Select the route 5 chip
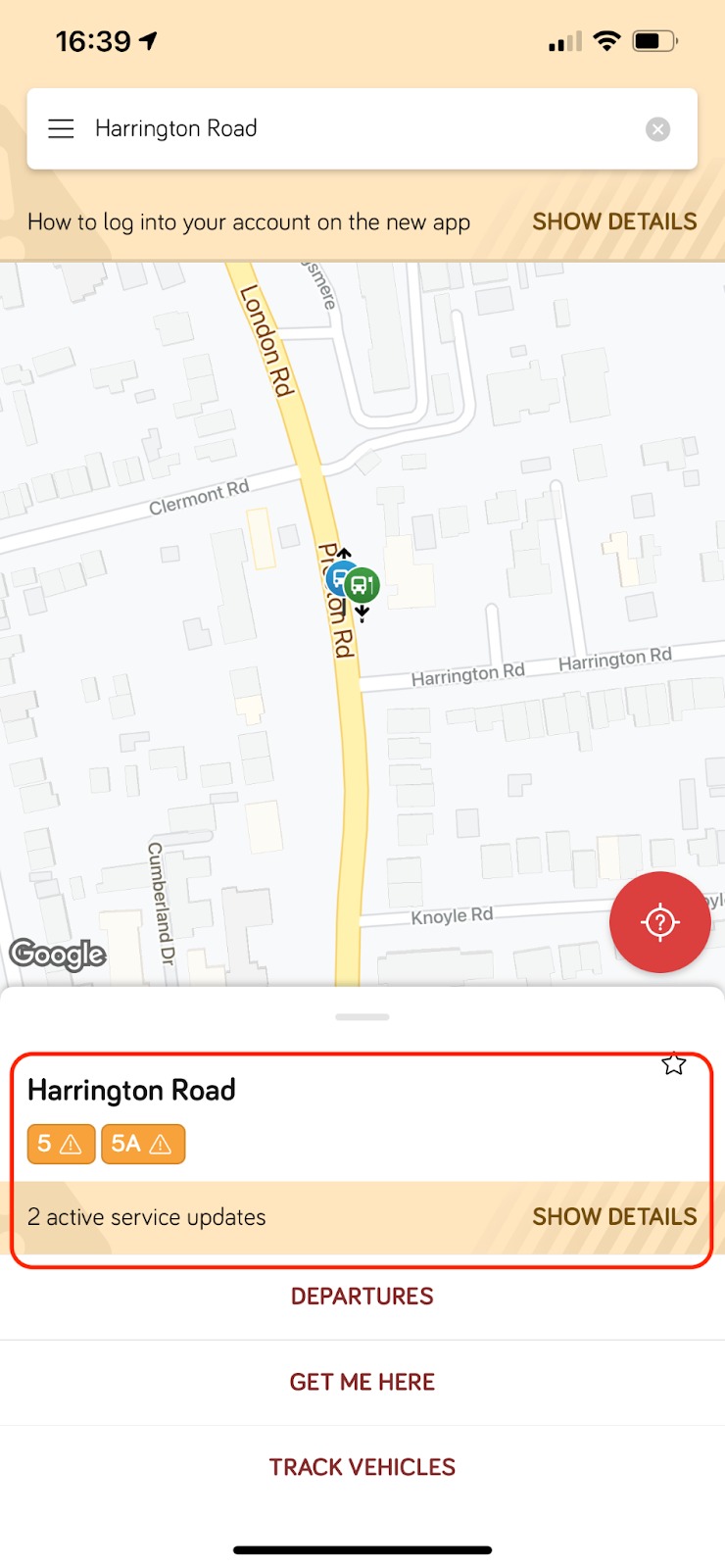The height and width of the screenshot is (1568, 725). pos(61,1144)
